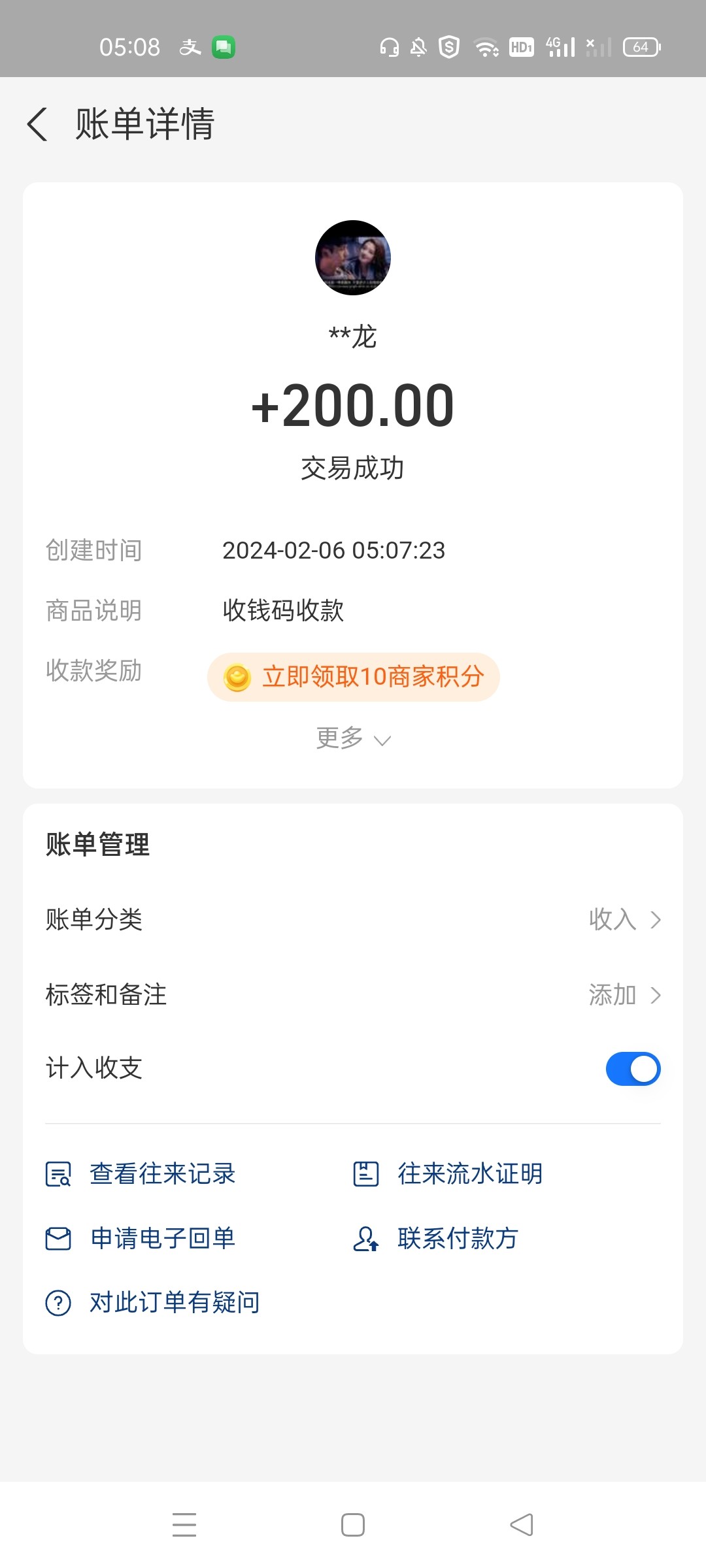Screen dimensions: 706x1568
Task: Turn off the 计入收支 switch
Action: pyautogui.click(x=633, y=1069)
